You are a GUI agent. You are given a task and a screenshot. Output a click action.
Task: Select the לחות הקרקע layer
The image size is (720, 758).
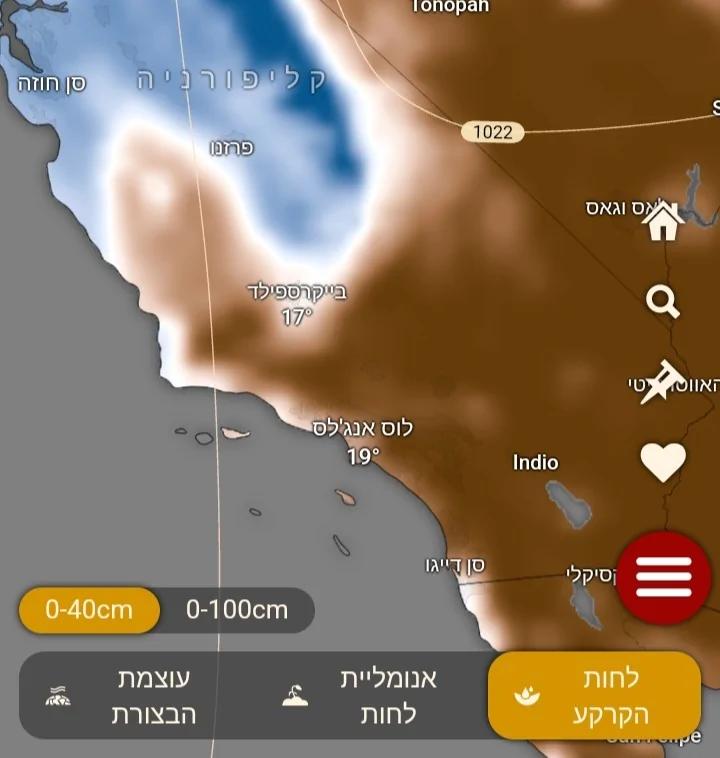coord(594,695)
